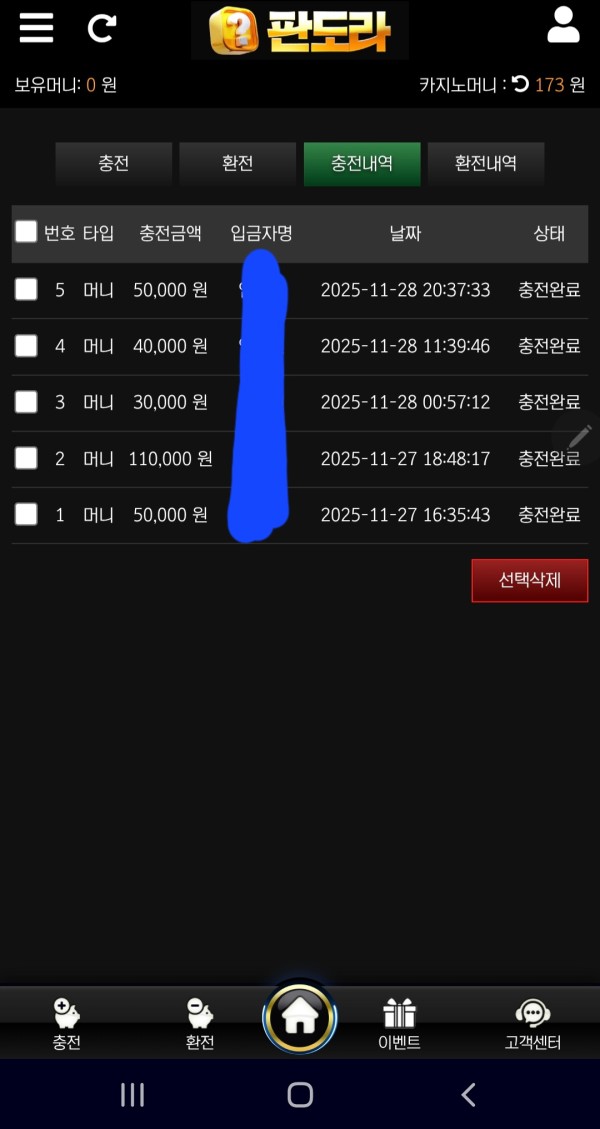Go to the home button in the bottom bar

tap(299, 1017)
